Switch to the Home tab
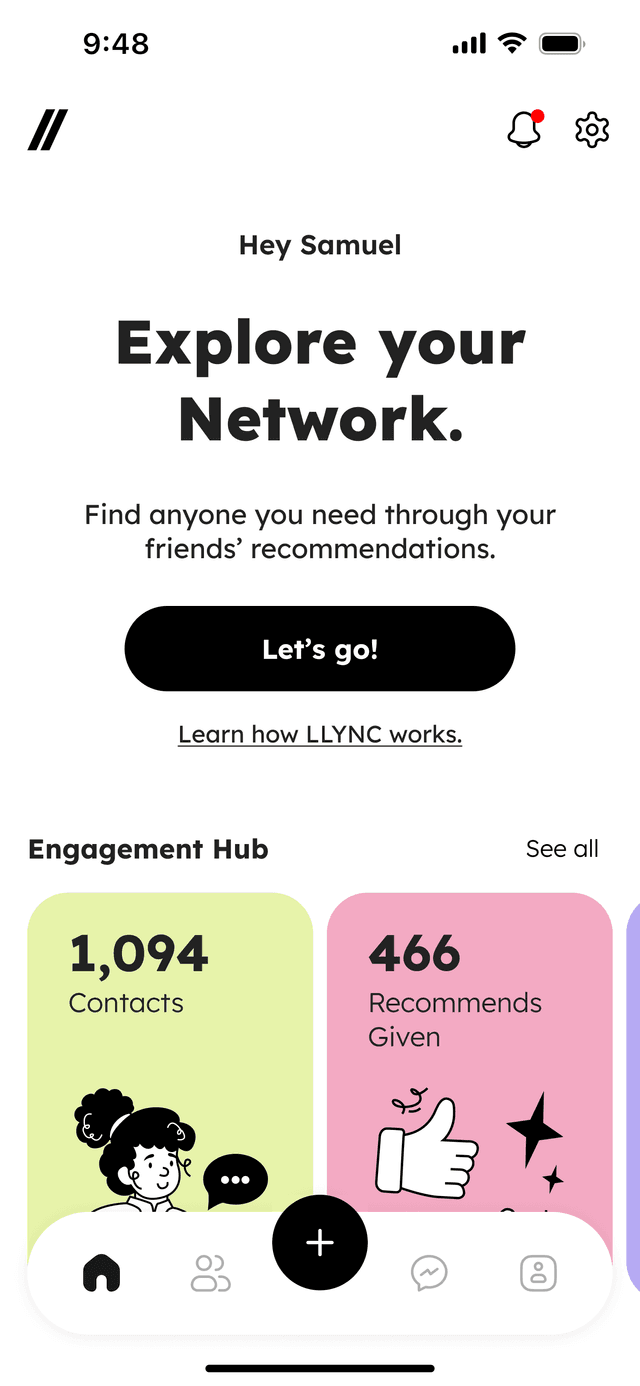640x1386 pixels. click(101, 1273)
